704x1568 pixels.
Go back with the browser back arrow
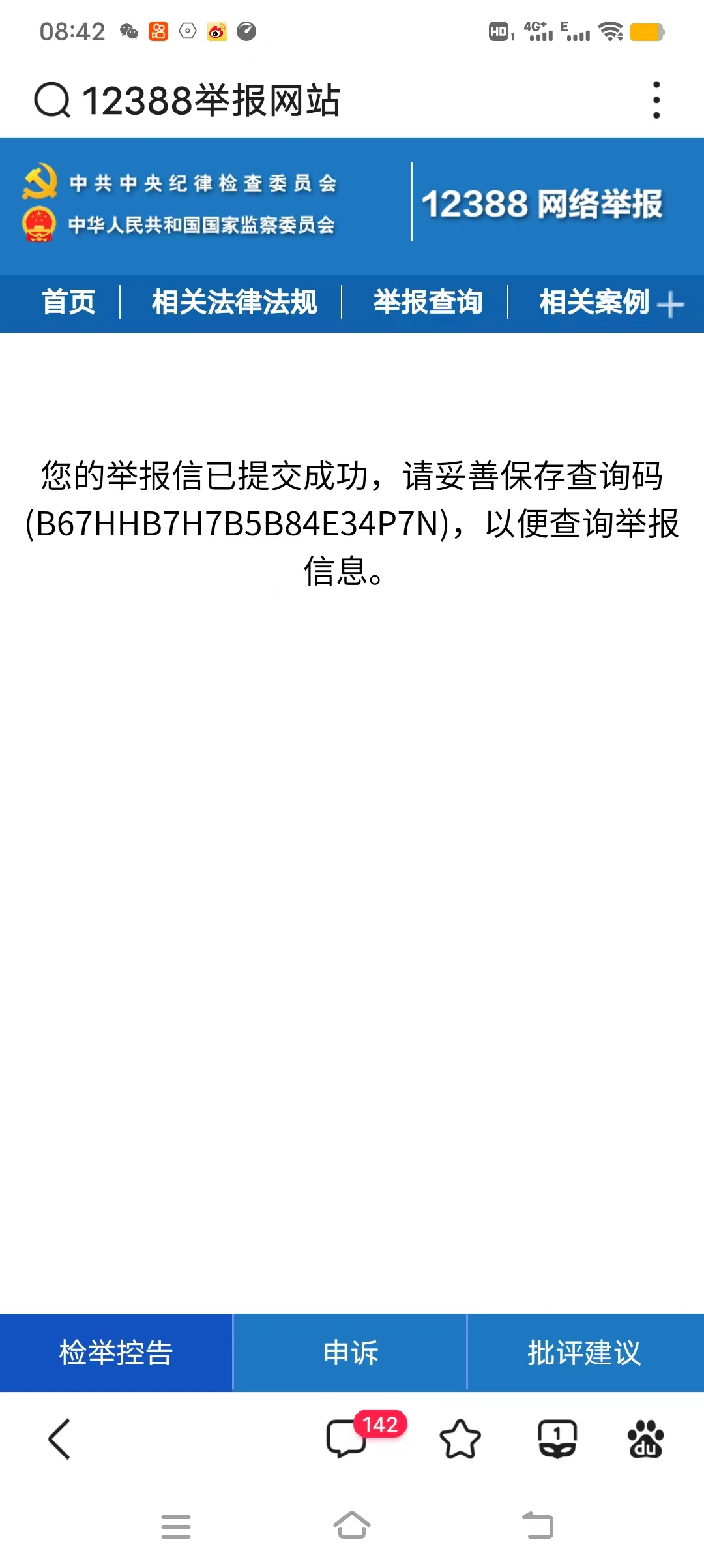[x=59, y=1439]
